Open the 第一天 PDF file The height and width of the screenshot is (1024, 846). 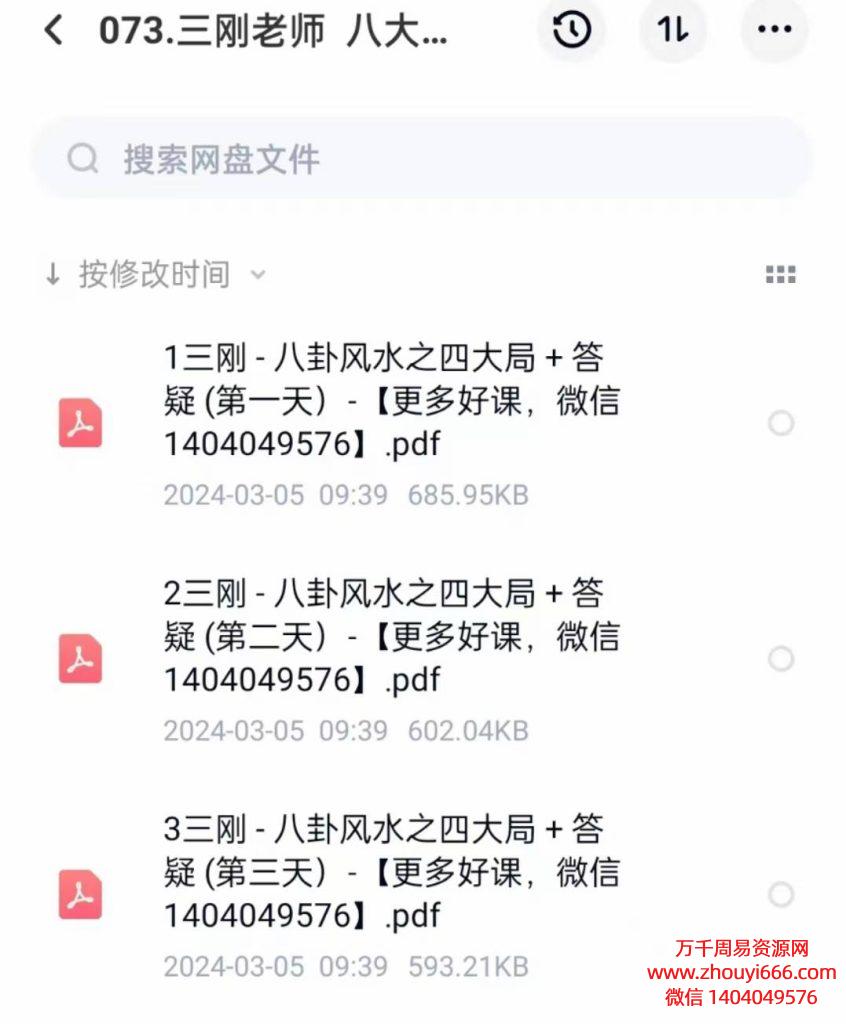click(x=391, y=401)
